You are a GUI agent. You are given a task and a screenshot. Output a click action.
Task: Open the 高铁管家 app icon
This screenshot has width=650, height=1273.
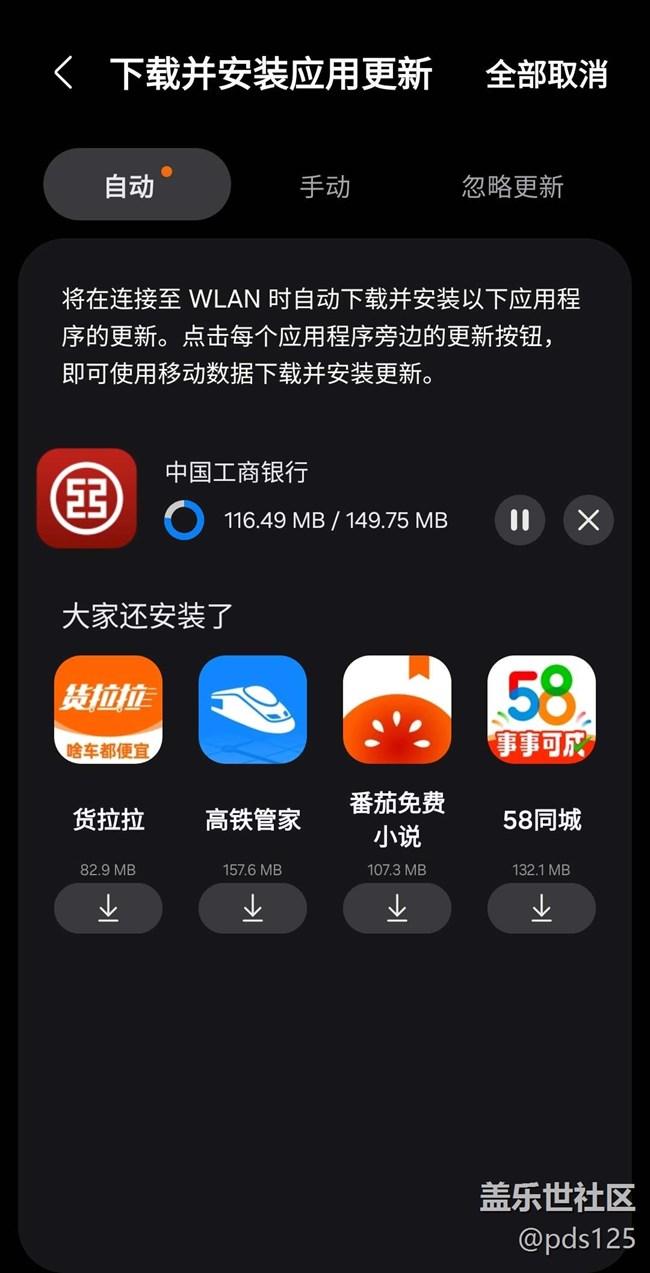point(253,709)
